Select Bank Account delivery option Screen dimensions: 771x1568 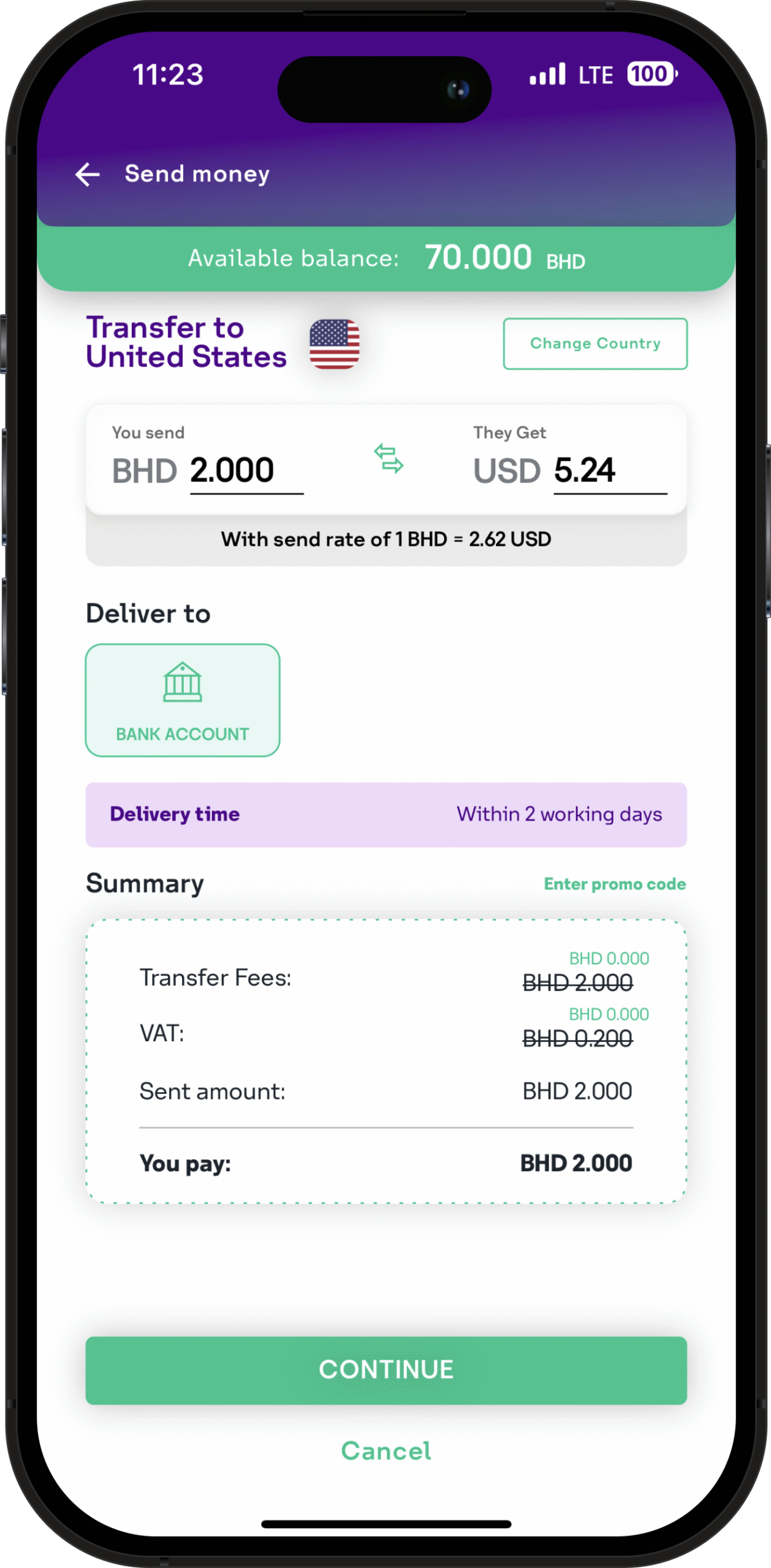click(x=183, y=699)
